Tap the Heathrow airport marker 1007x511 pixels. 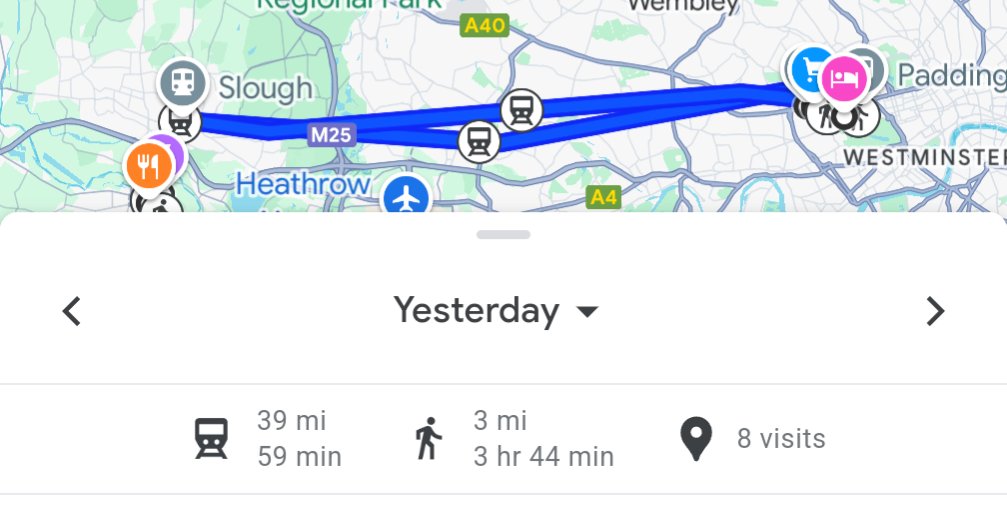coord(405,198)
